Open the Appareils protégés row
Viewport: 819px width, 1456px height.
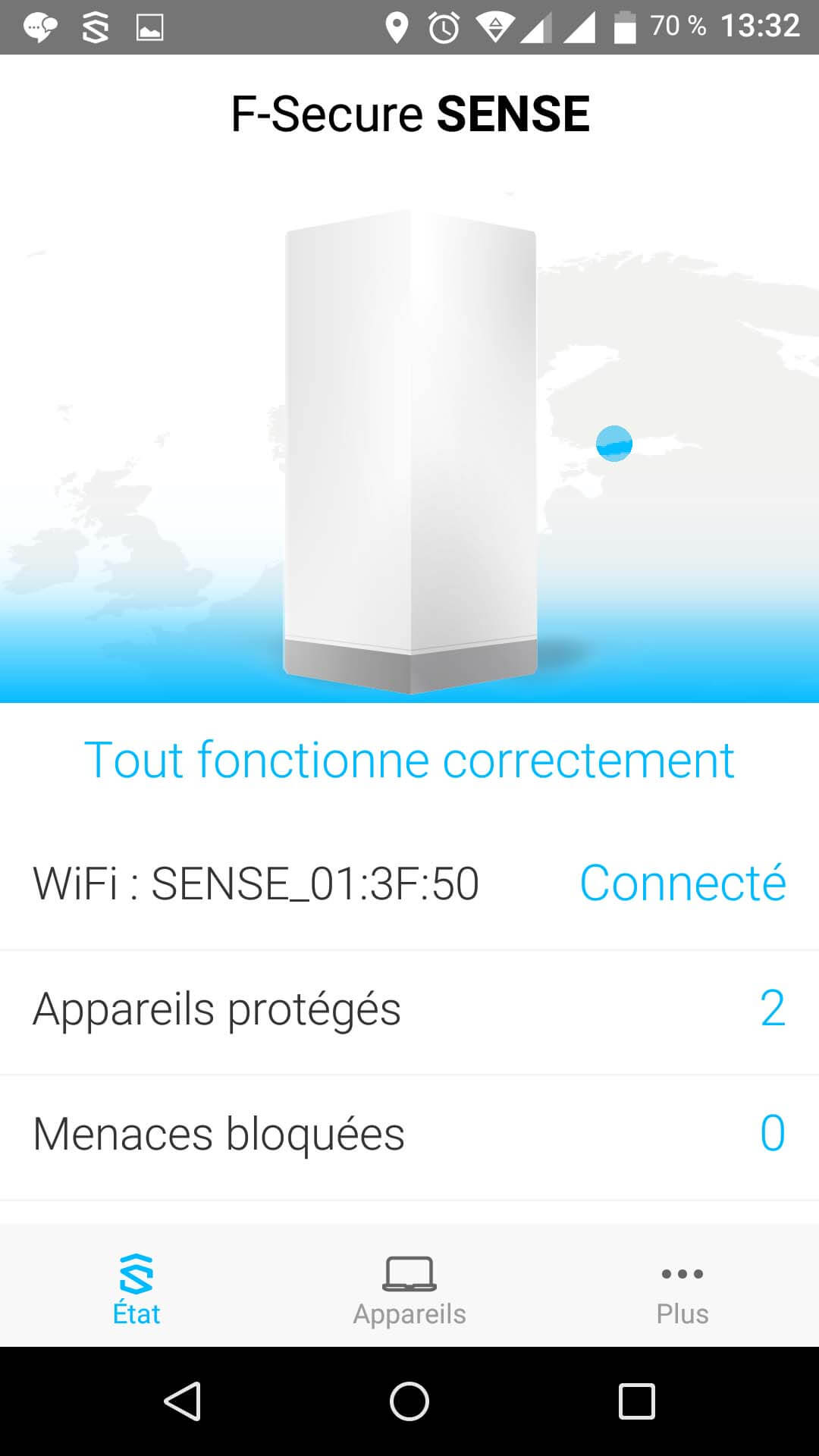[x=409, y=1010]
